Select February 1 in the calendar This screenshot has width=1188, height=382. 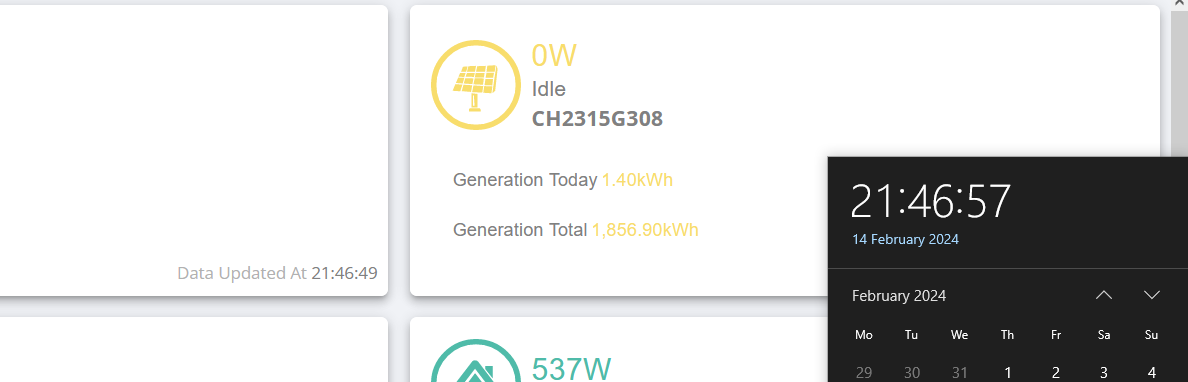[x=1008, y=372]
